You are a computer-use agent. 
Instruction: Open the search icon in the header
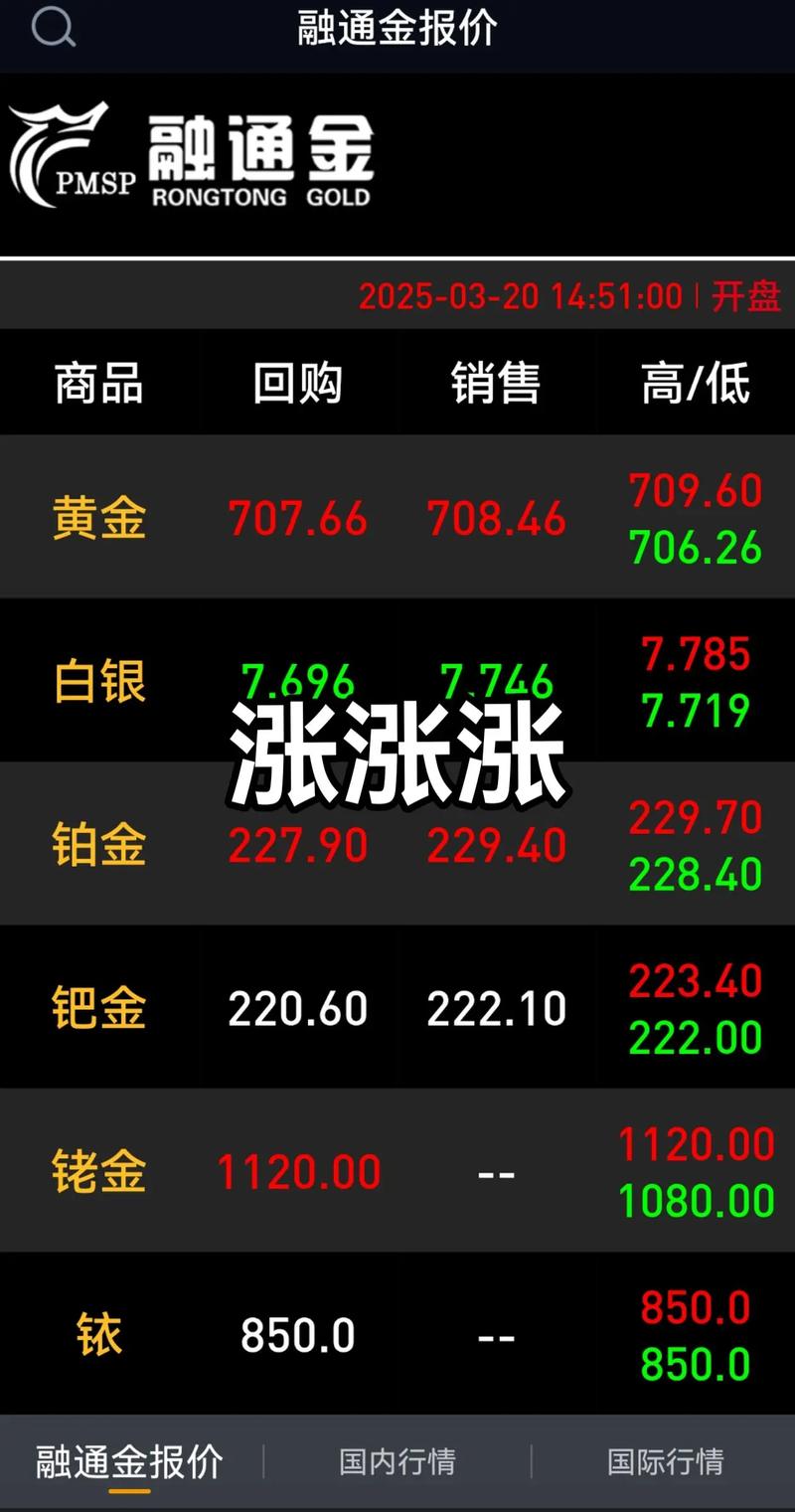pos(53,28)
